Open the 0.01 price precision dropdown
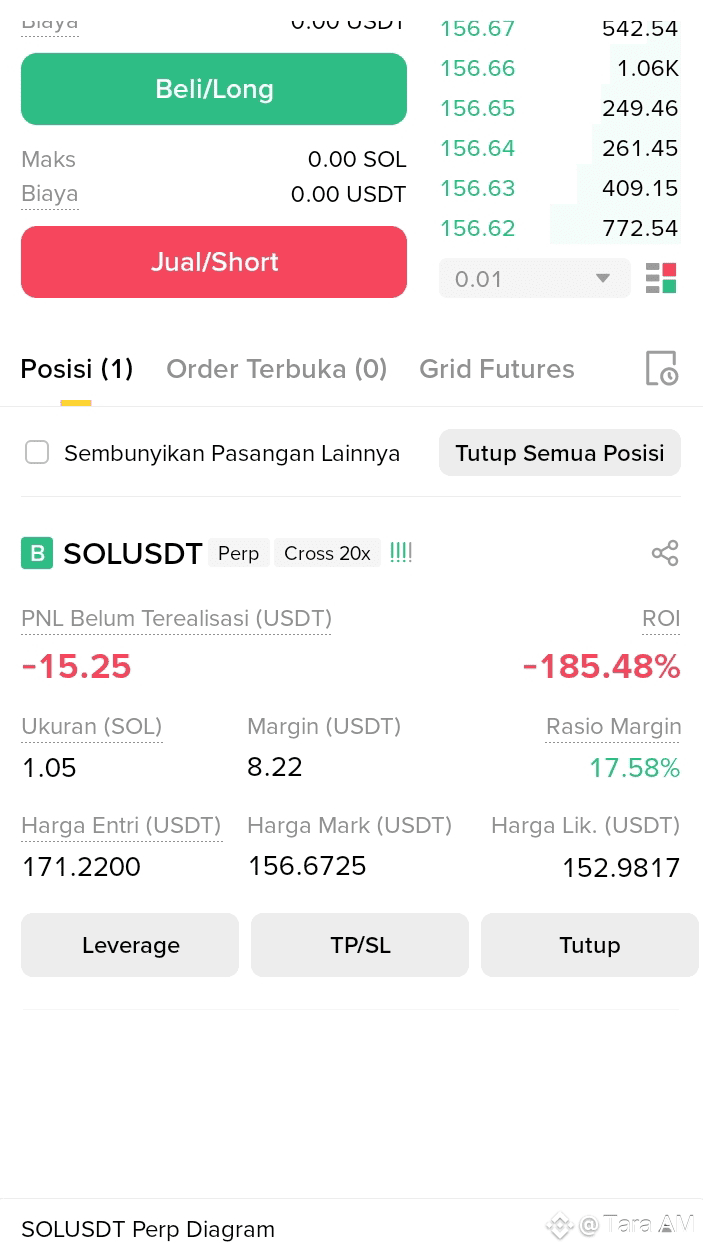 click(x=535, y=278)
